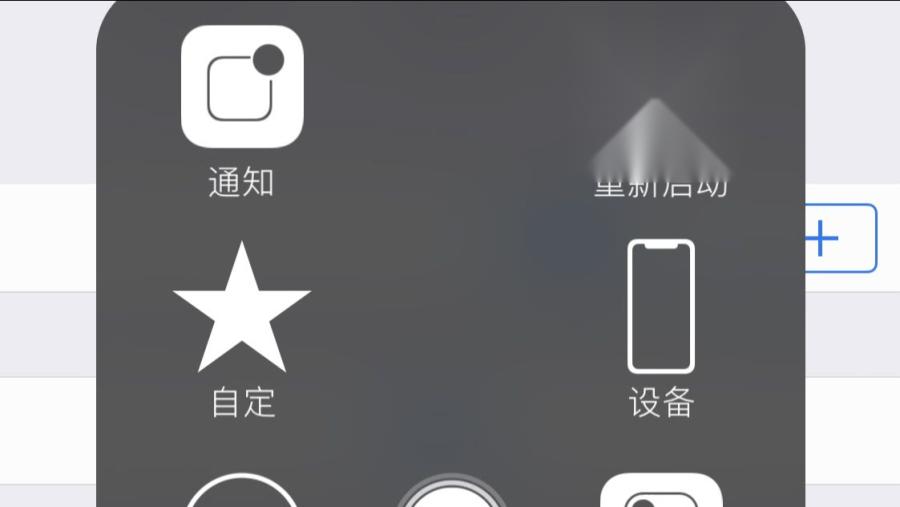The image size is (900, 507).
Task: Tap the AssistiveTouch Home button
Action: (x=451, y=494)
